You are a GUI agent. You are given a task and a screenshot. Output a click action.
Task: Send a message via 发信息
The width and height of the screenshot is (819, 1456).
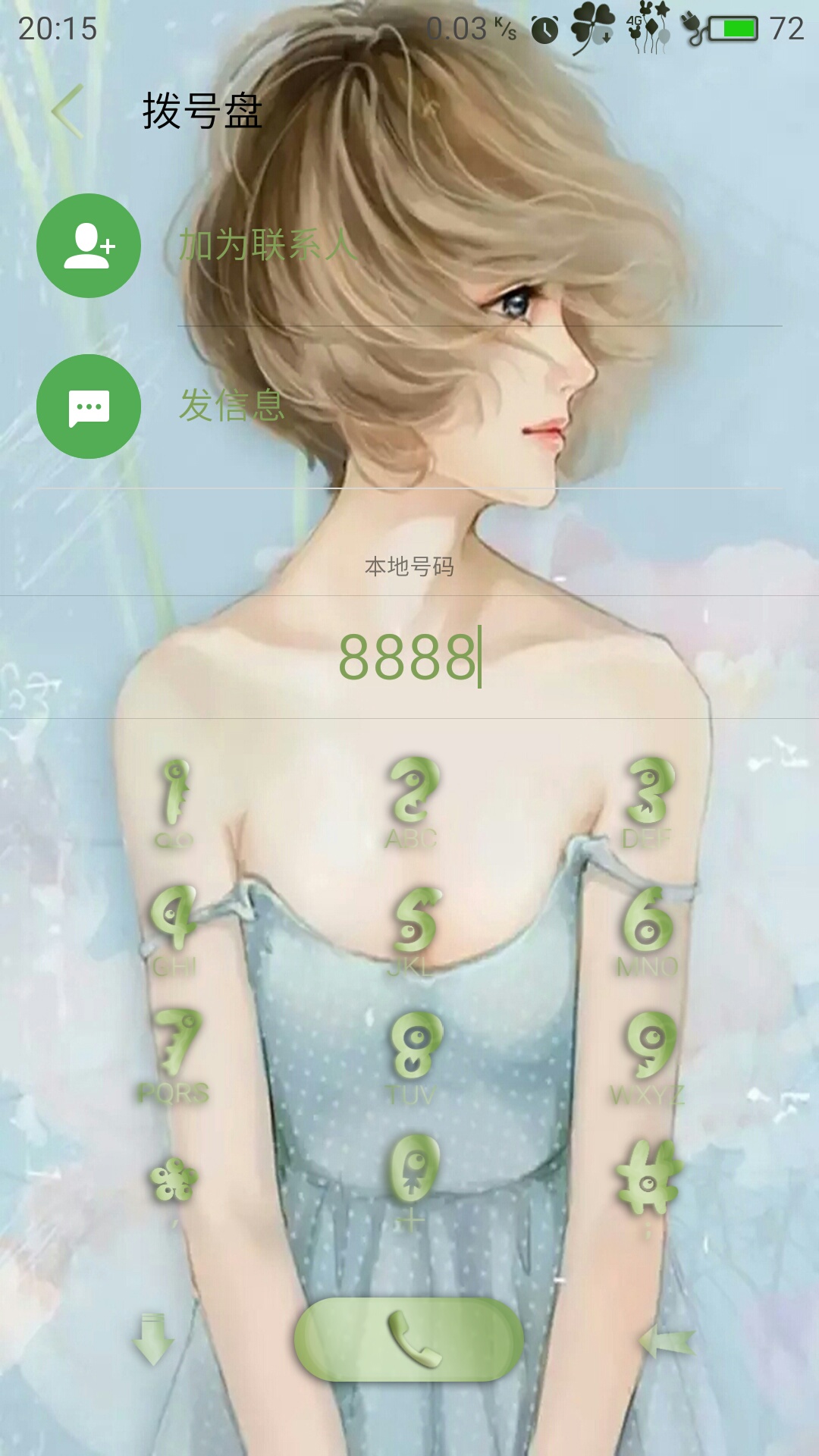(409, 406)
